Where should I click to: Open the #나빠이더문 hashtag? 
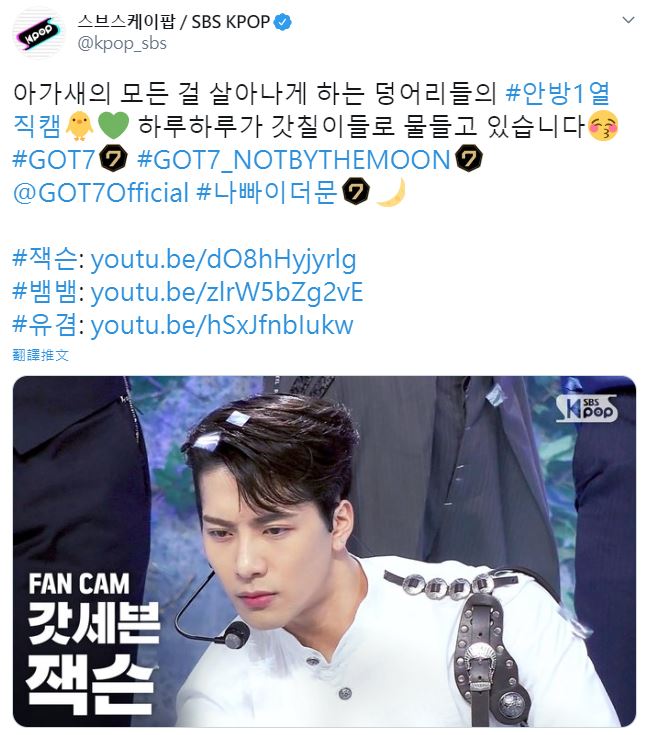[x=265, y=192]
